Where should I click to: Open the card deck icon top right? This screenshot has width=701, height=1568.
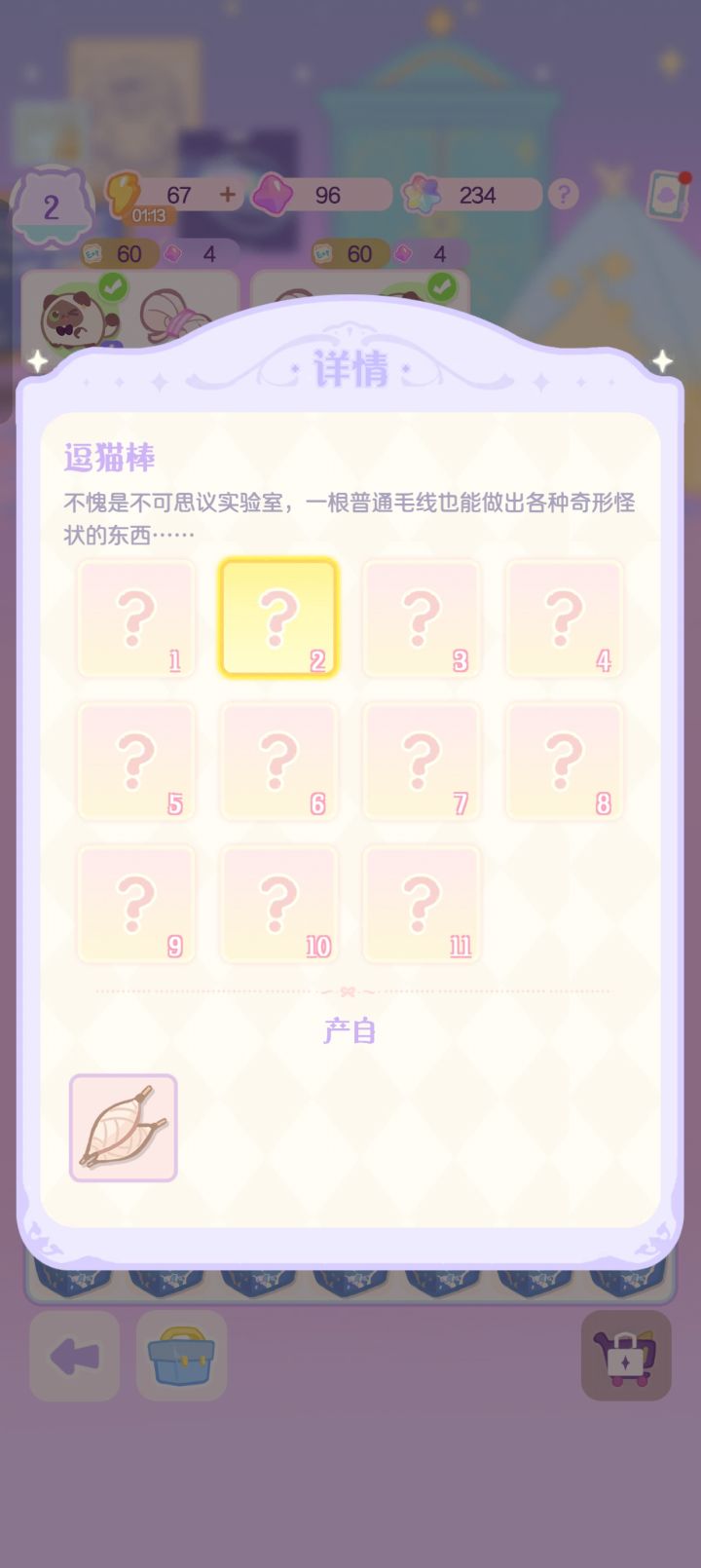click(x=664, y=195)
